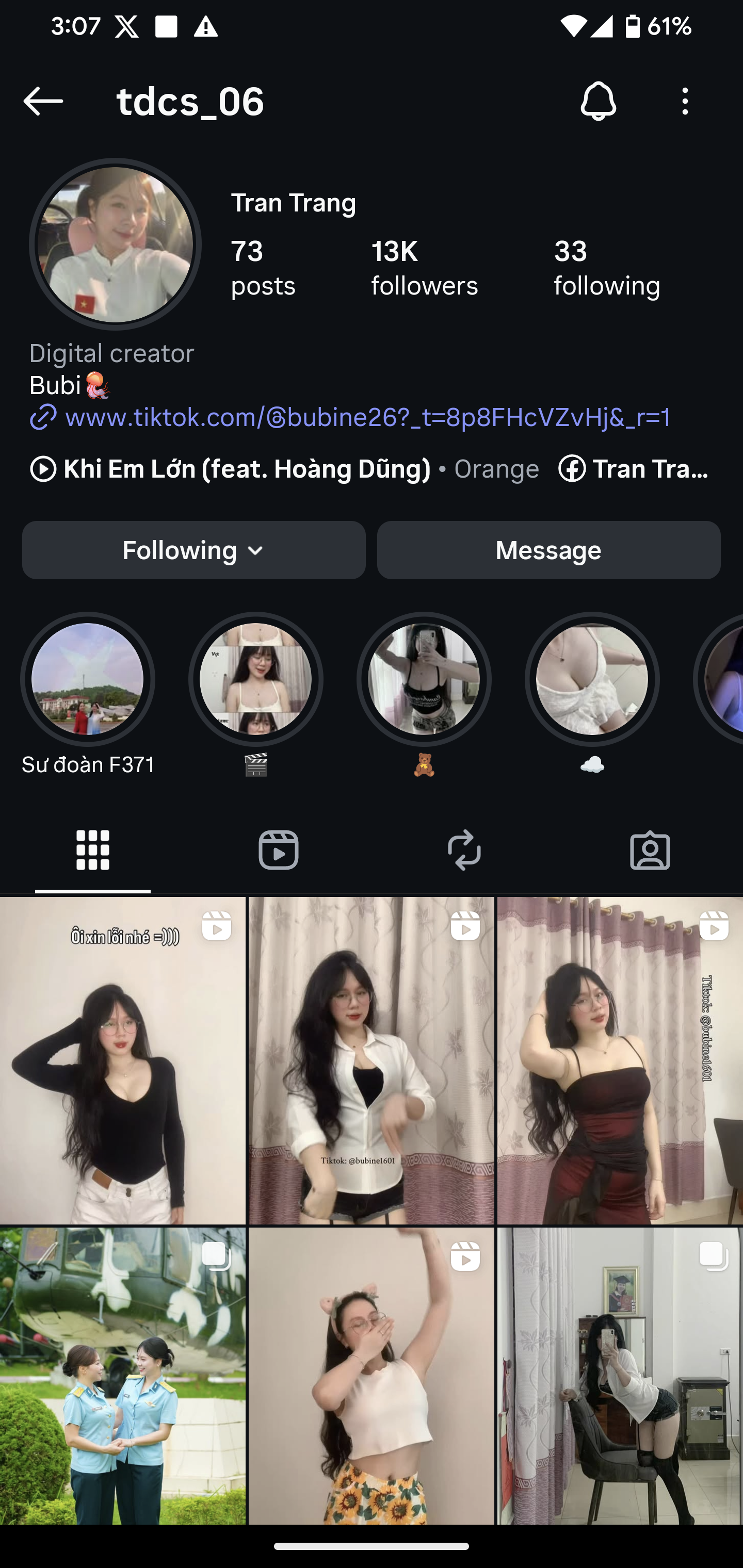The height and width of the screenshot is (1568, 743).
Task: View the profile picture of tdcs_06
Action: 115,244
